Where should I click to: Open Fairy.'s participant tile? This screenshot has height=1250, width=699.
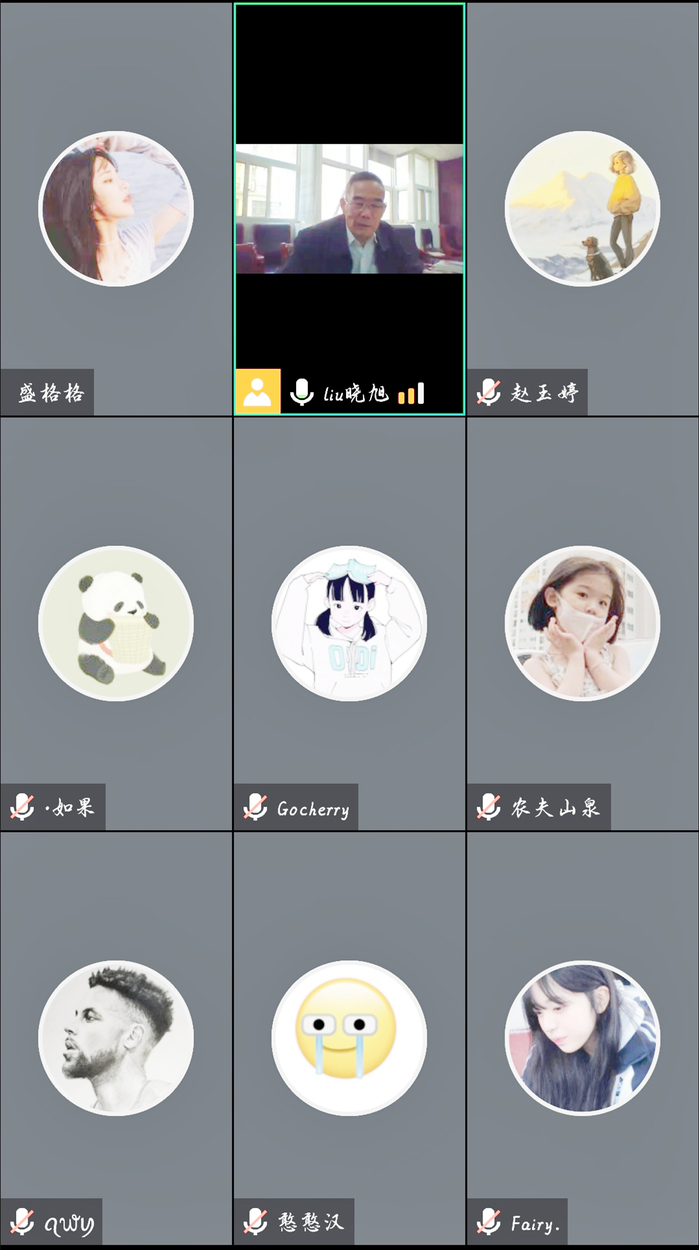pos(582,1038)
